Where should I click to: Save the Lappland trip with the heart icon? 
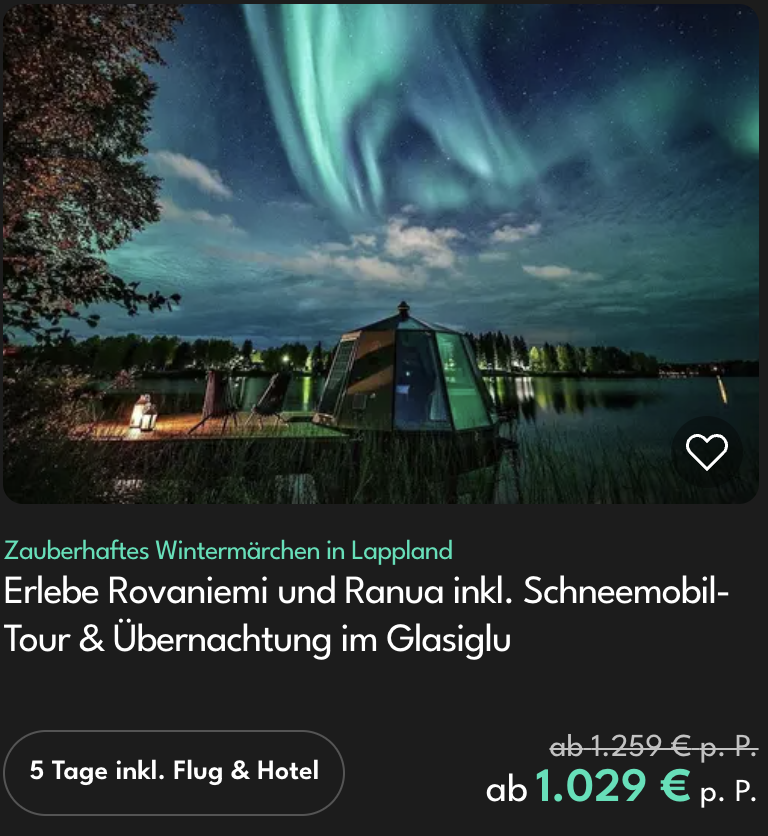click(707, 452)
